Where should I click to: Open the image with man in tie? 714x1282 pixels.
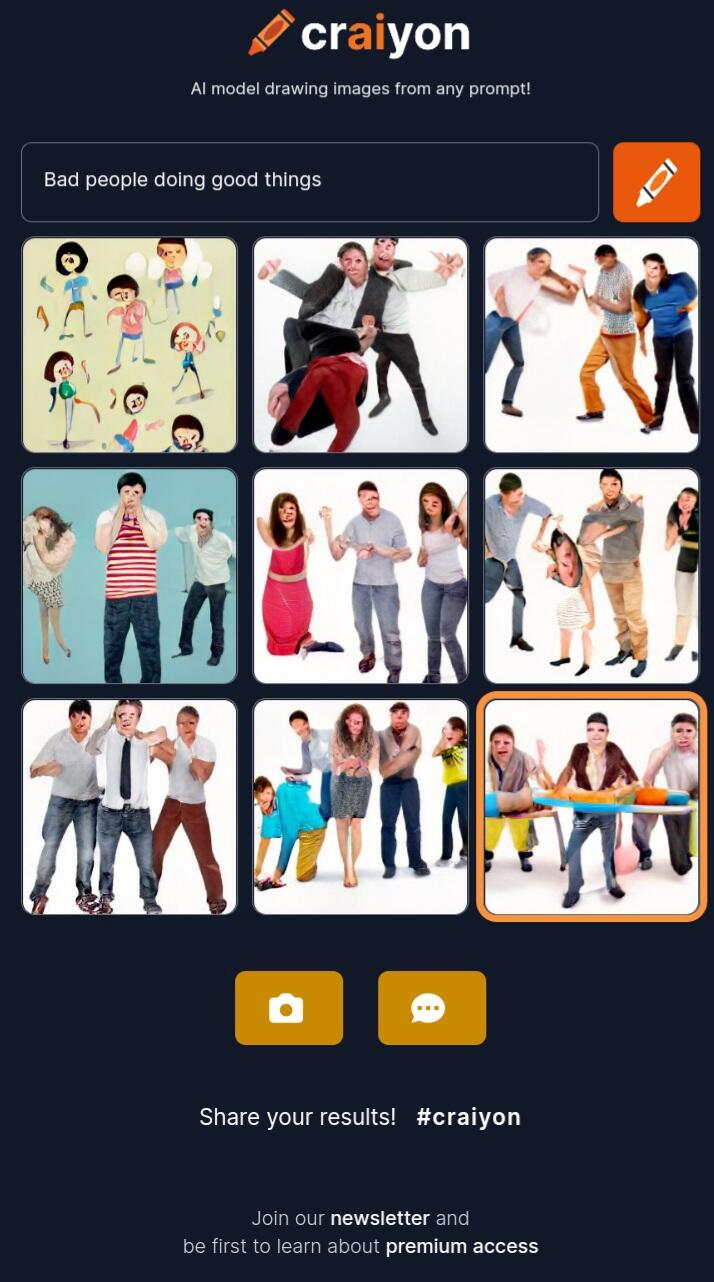tap(130, 807)
